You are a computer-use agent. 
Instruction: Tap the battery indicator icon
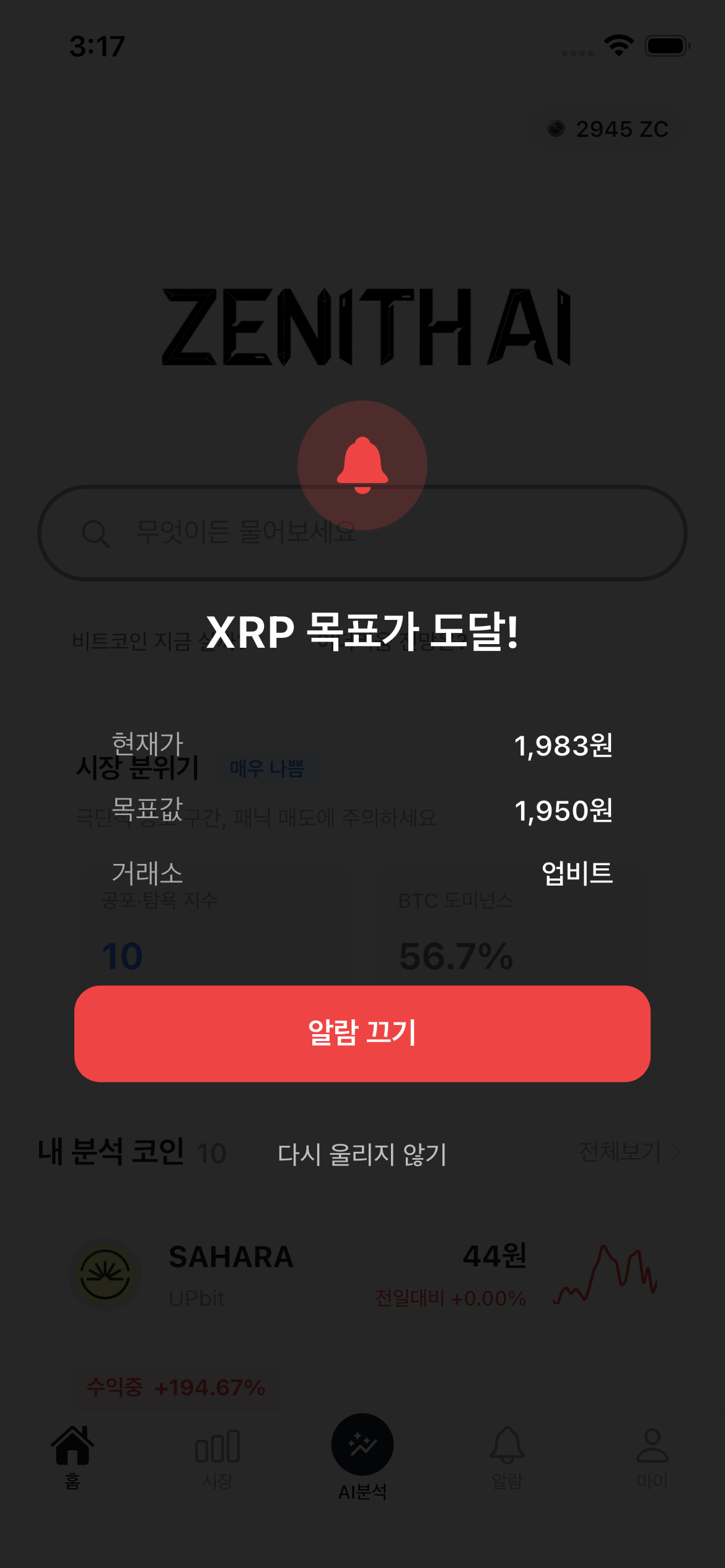(x=666, y=45)
